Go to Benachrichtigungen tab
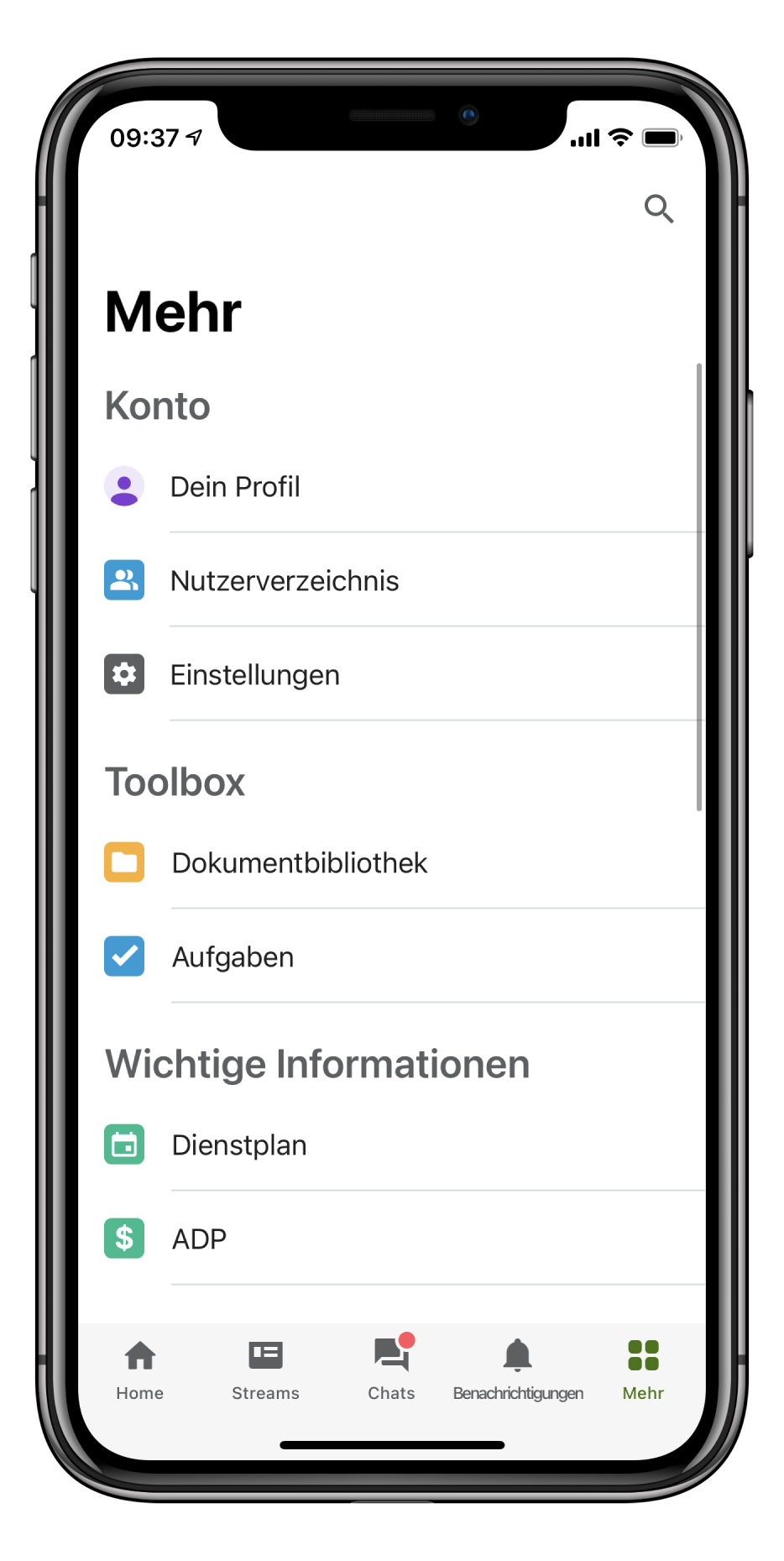 point(518,1370)
